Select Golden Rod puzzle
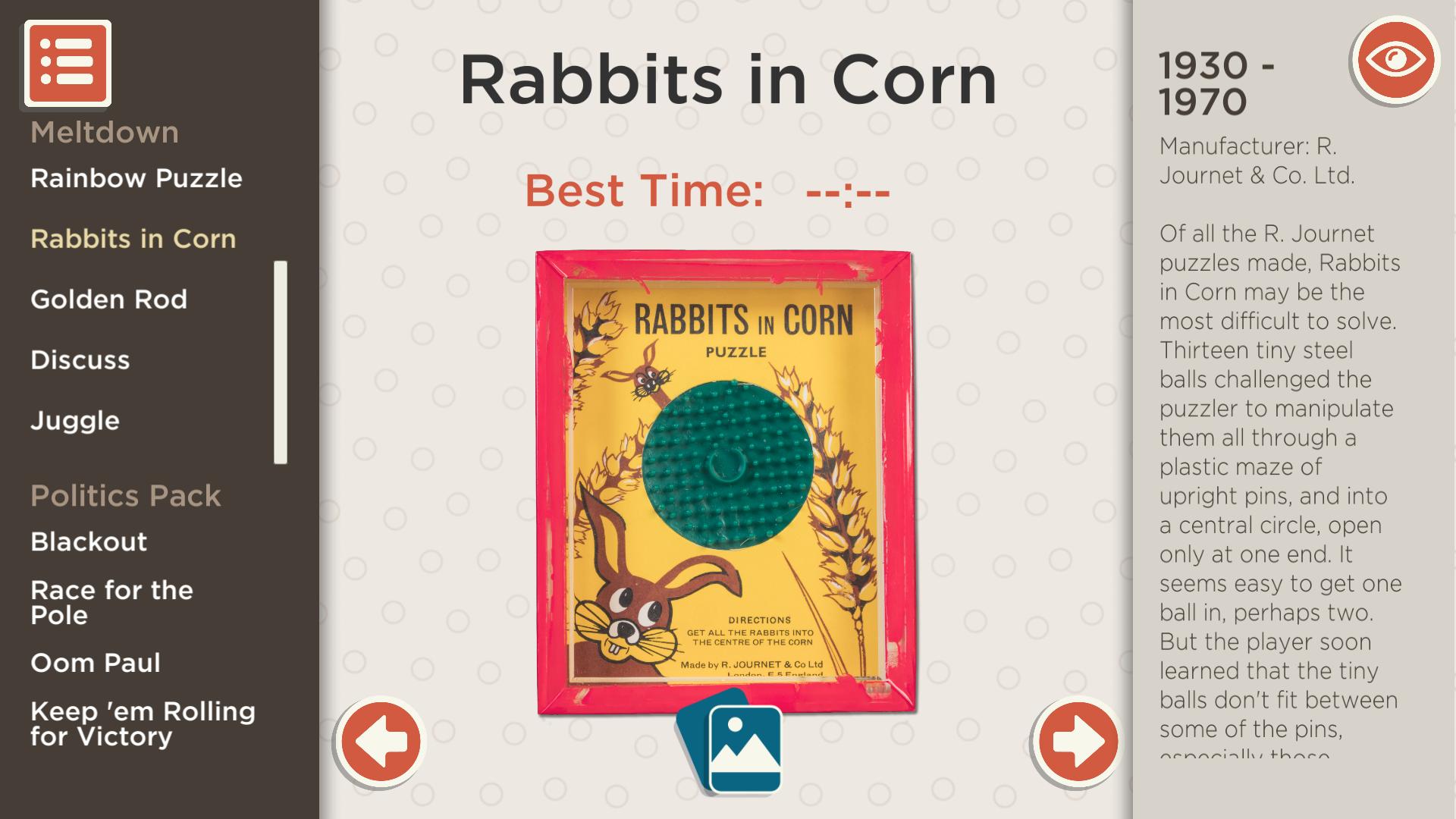The image size is (1456, 819). coord(108,300)
